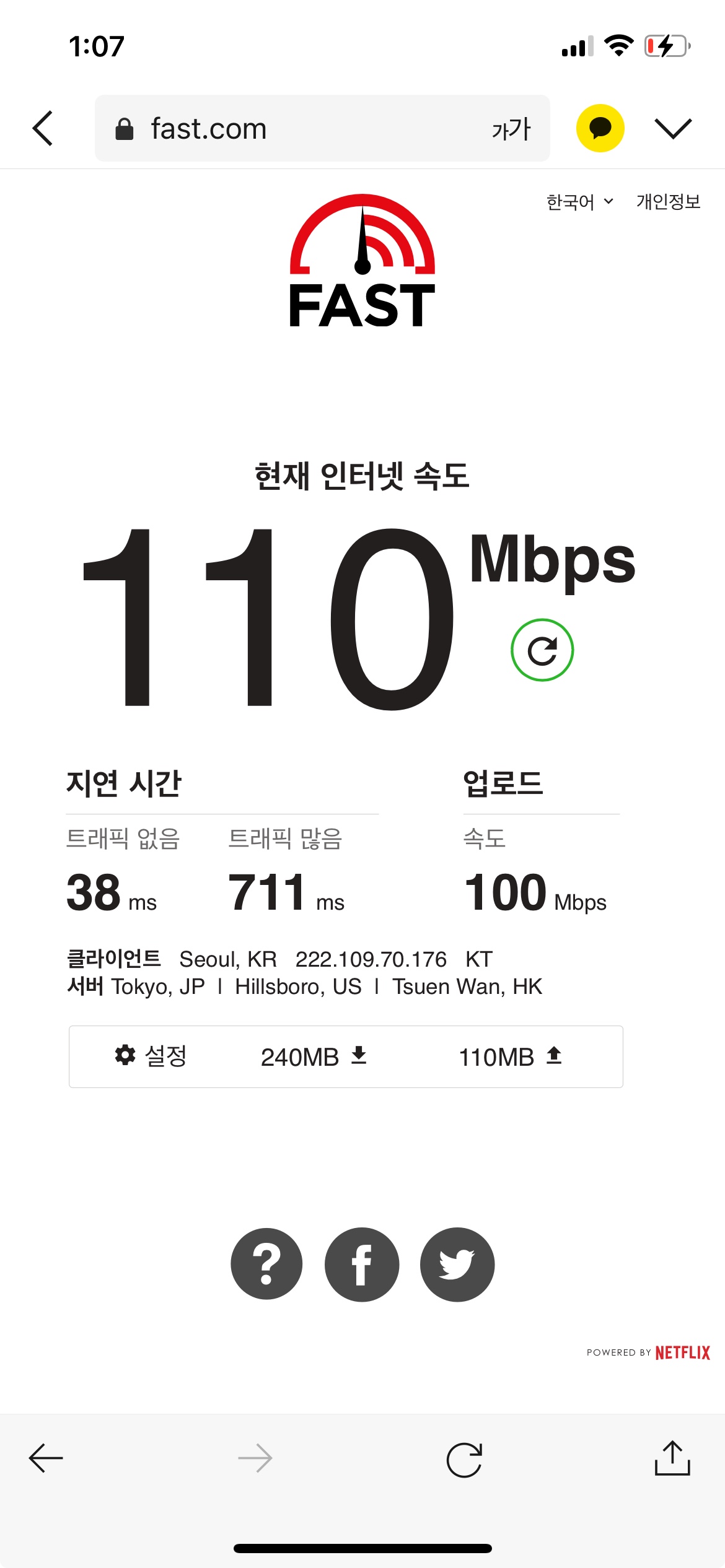Open the share sheet from bottom toolbar
The image size is (725, 1568).
[x=672, y=1458]
